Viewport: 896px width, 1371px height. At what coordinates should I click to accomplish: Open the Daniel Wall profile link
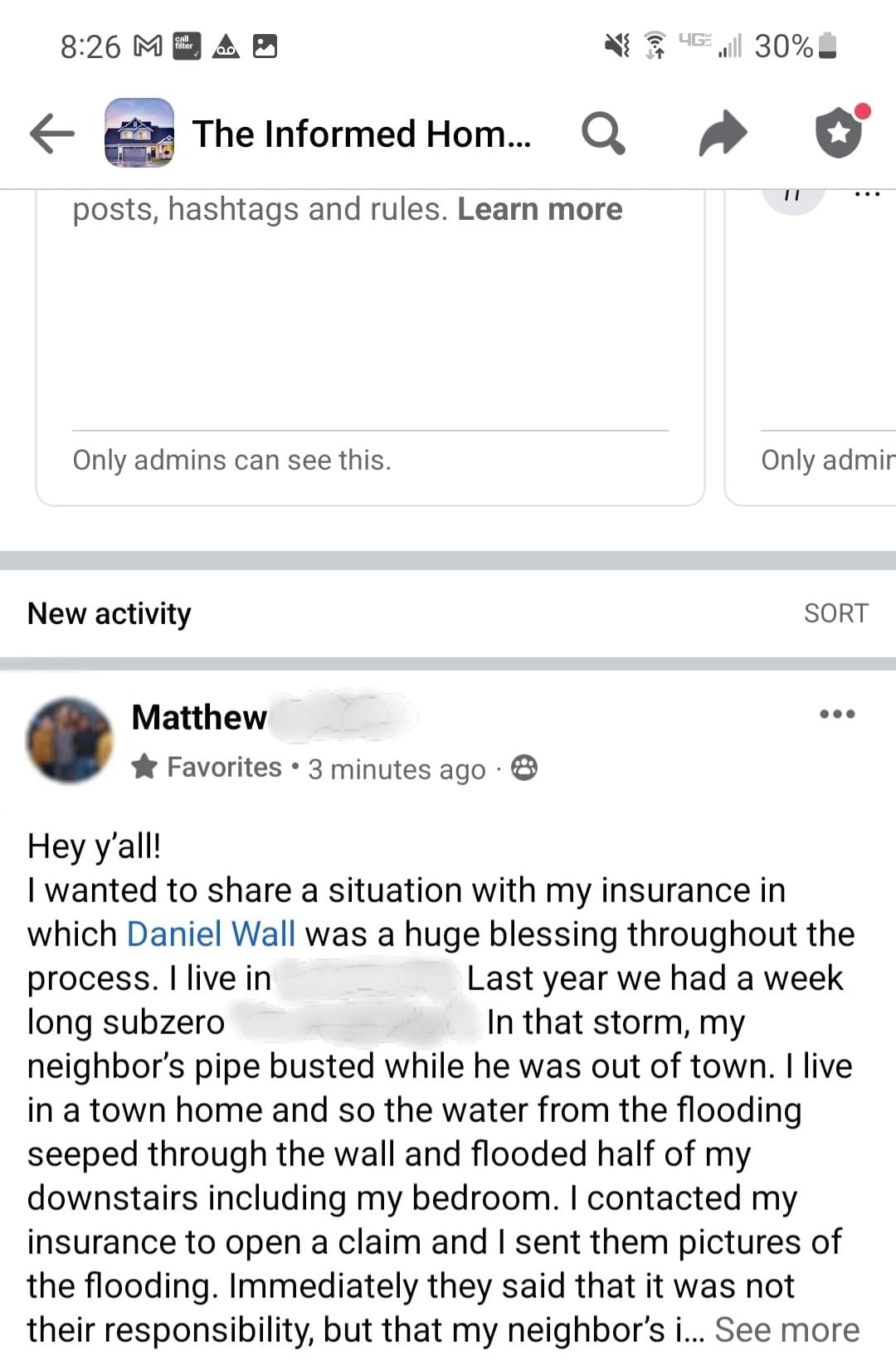pos(211,934)
